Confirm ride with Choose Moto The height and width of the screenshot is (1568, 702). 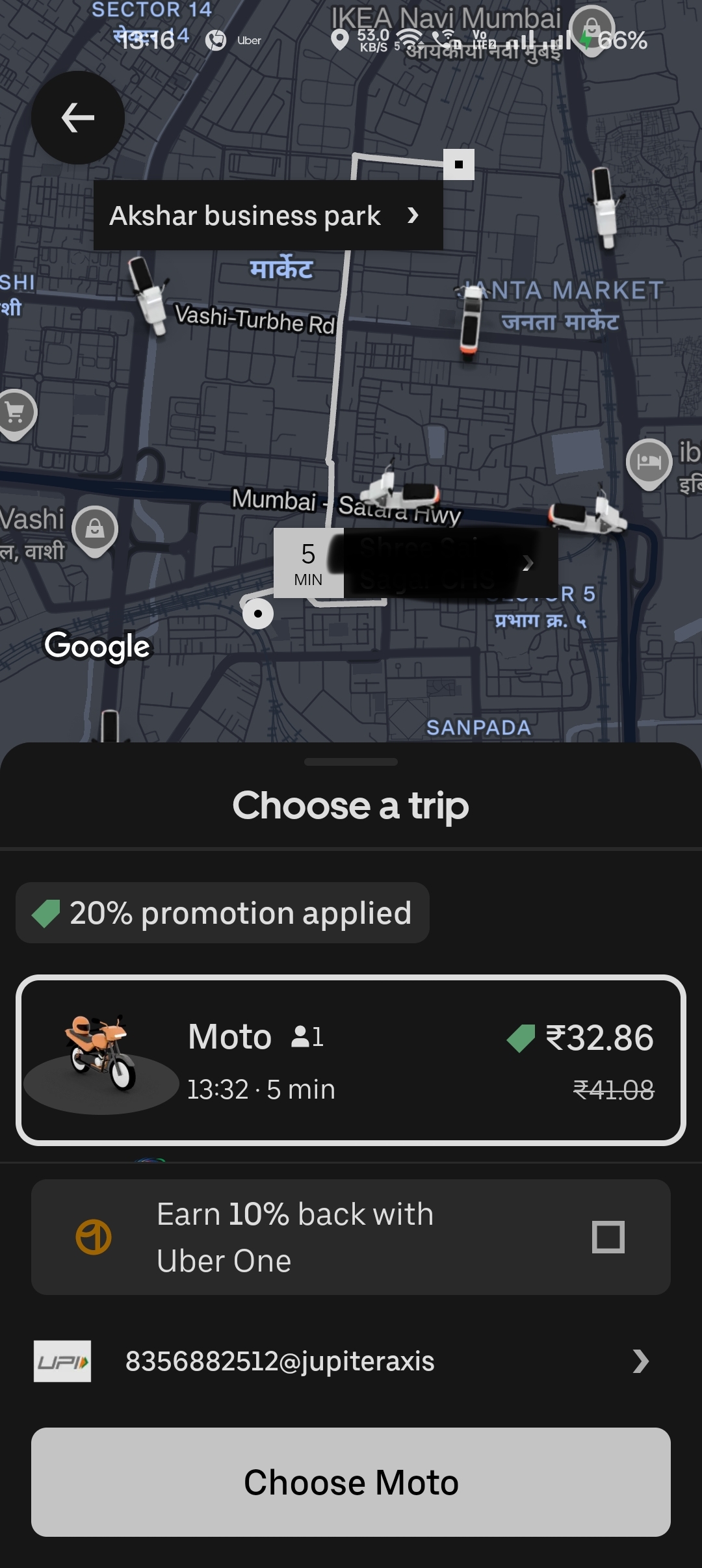pos(351,1482)
